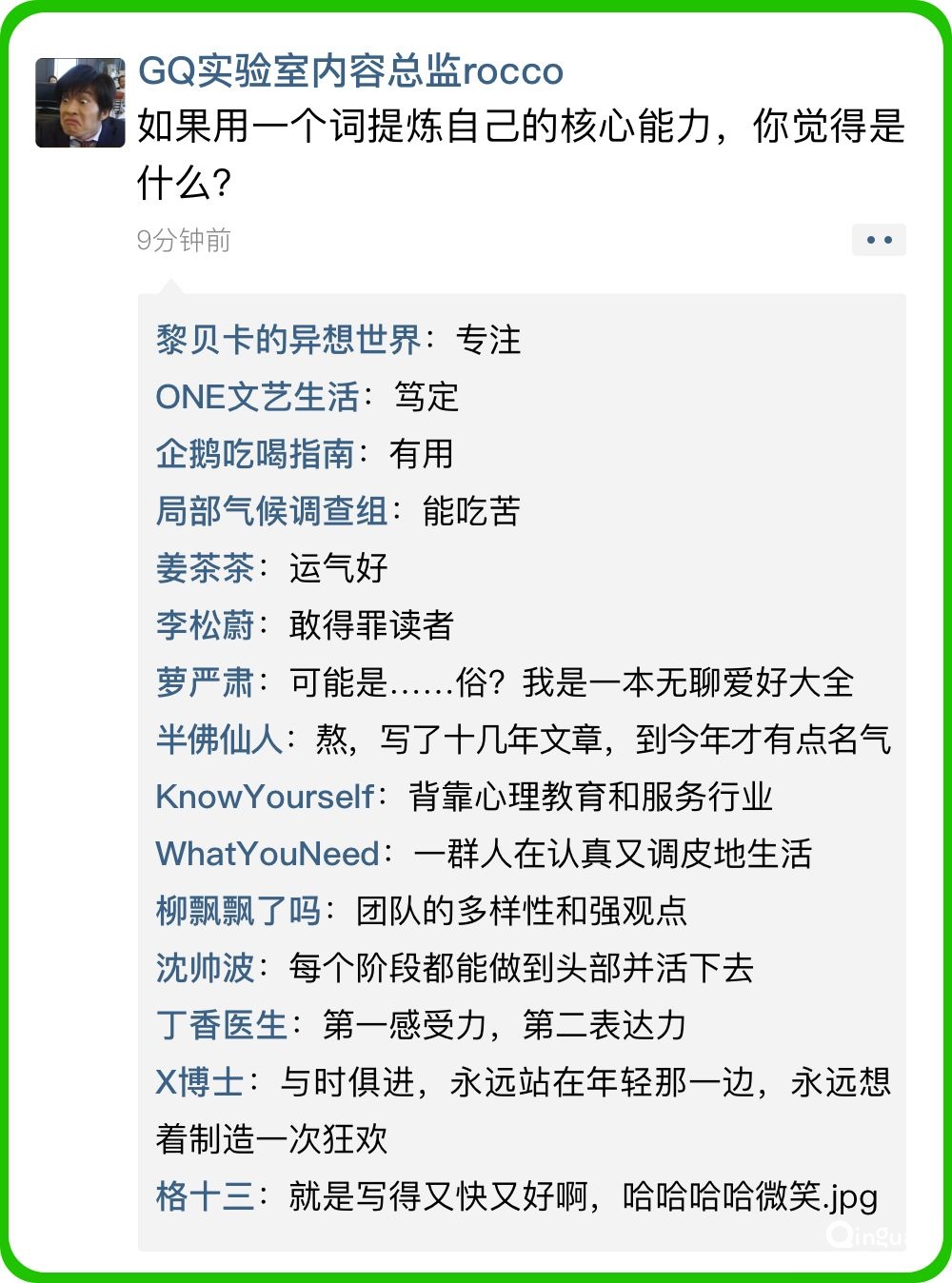Open X博士's profile

coord(199,1082)
